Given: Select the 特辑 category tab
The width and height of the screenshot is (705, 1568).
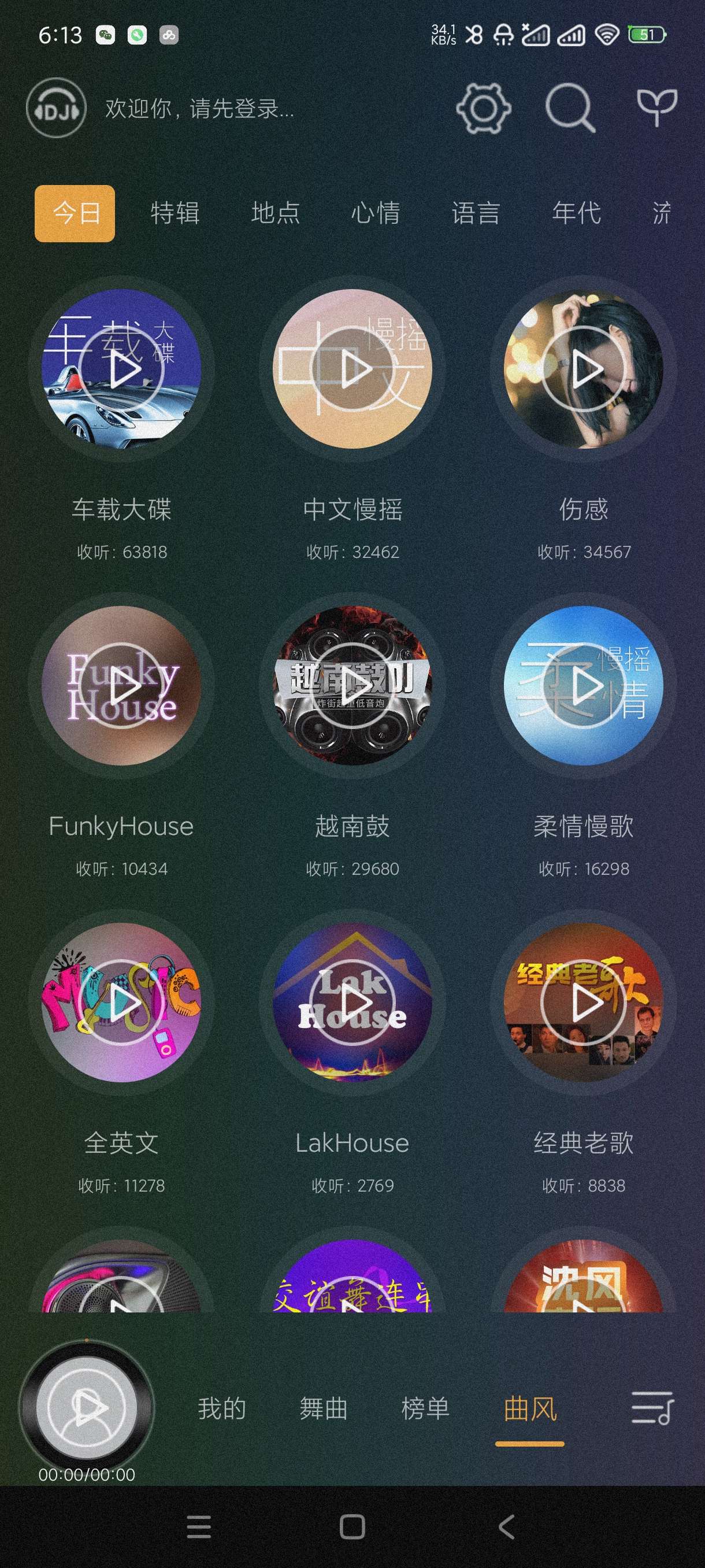Looking at the screenshot, I should [175, 213].
